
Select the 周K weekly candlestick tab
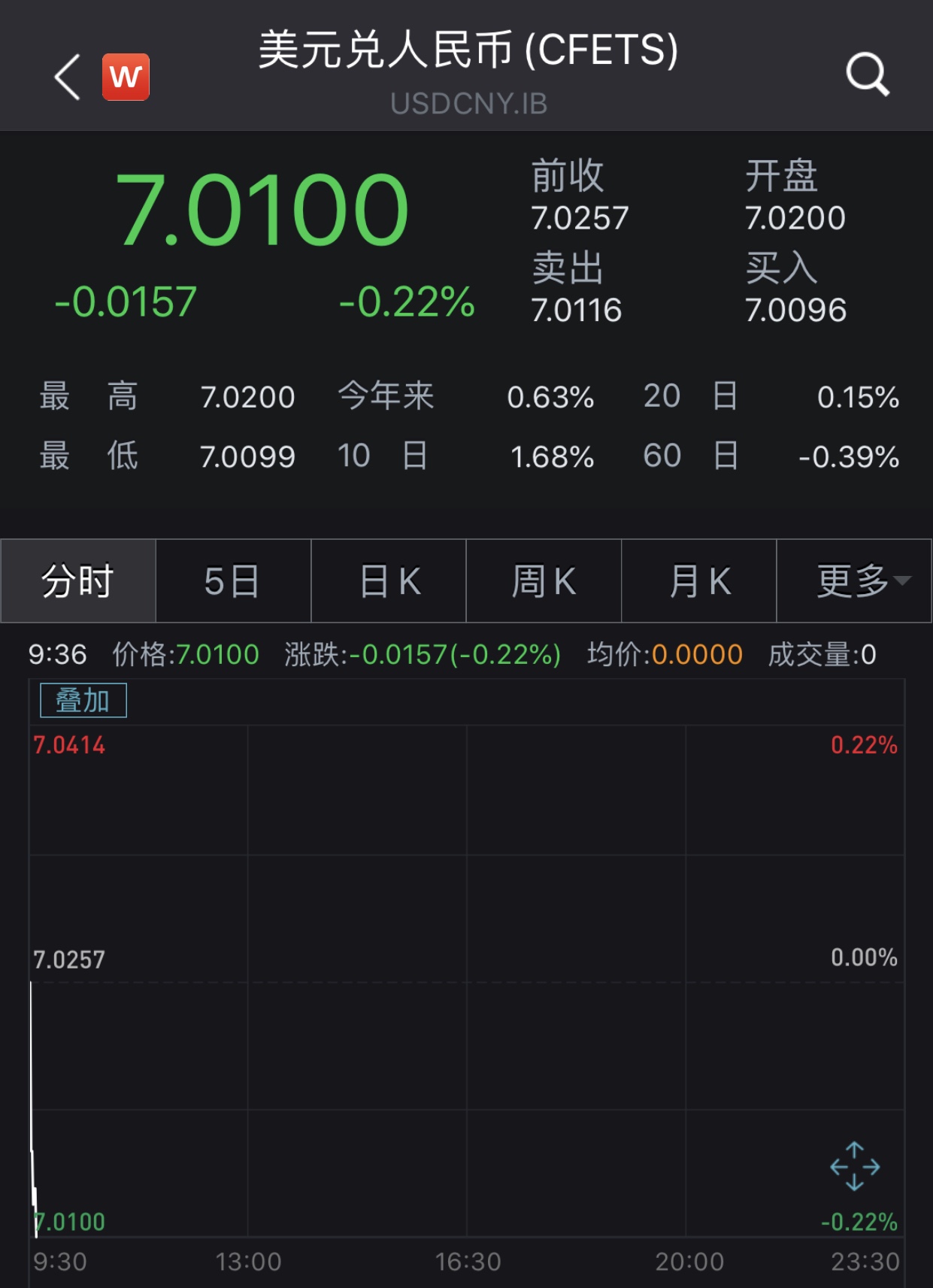pyautogui.click(x=543, y=580)
